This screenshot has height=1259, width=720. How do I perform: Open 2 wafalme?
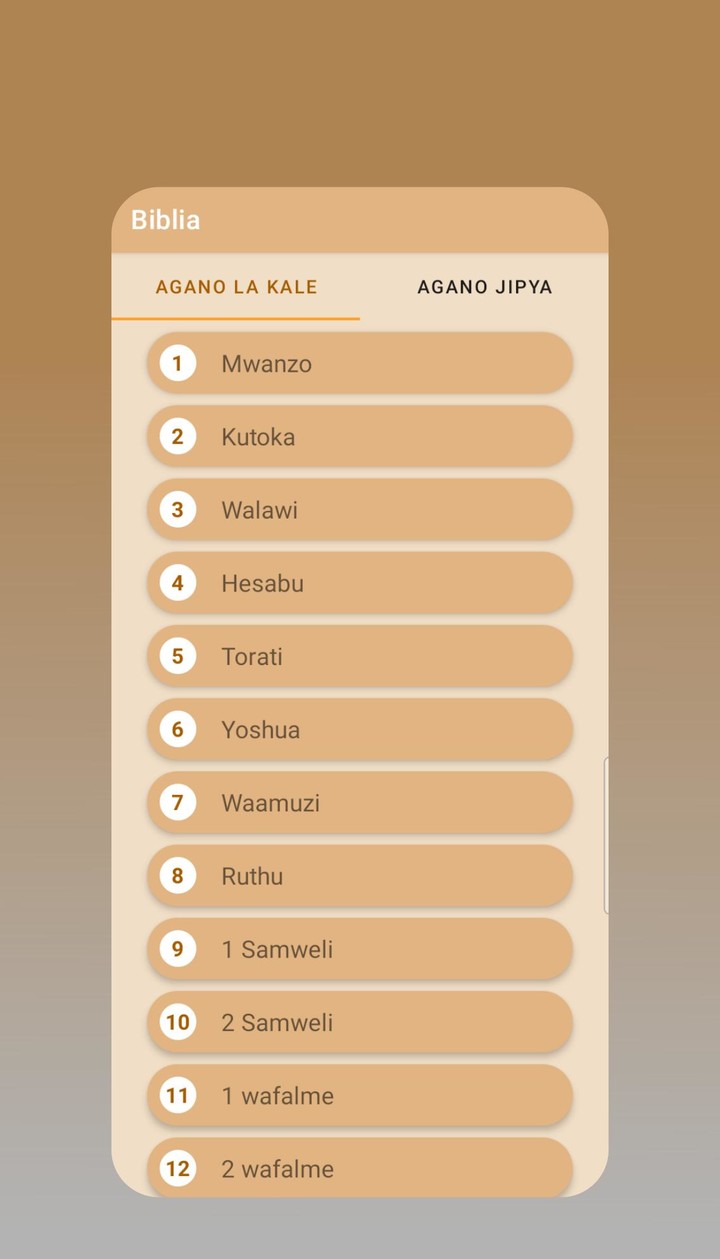click(x=360, y=1167)
